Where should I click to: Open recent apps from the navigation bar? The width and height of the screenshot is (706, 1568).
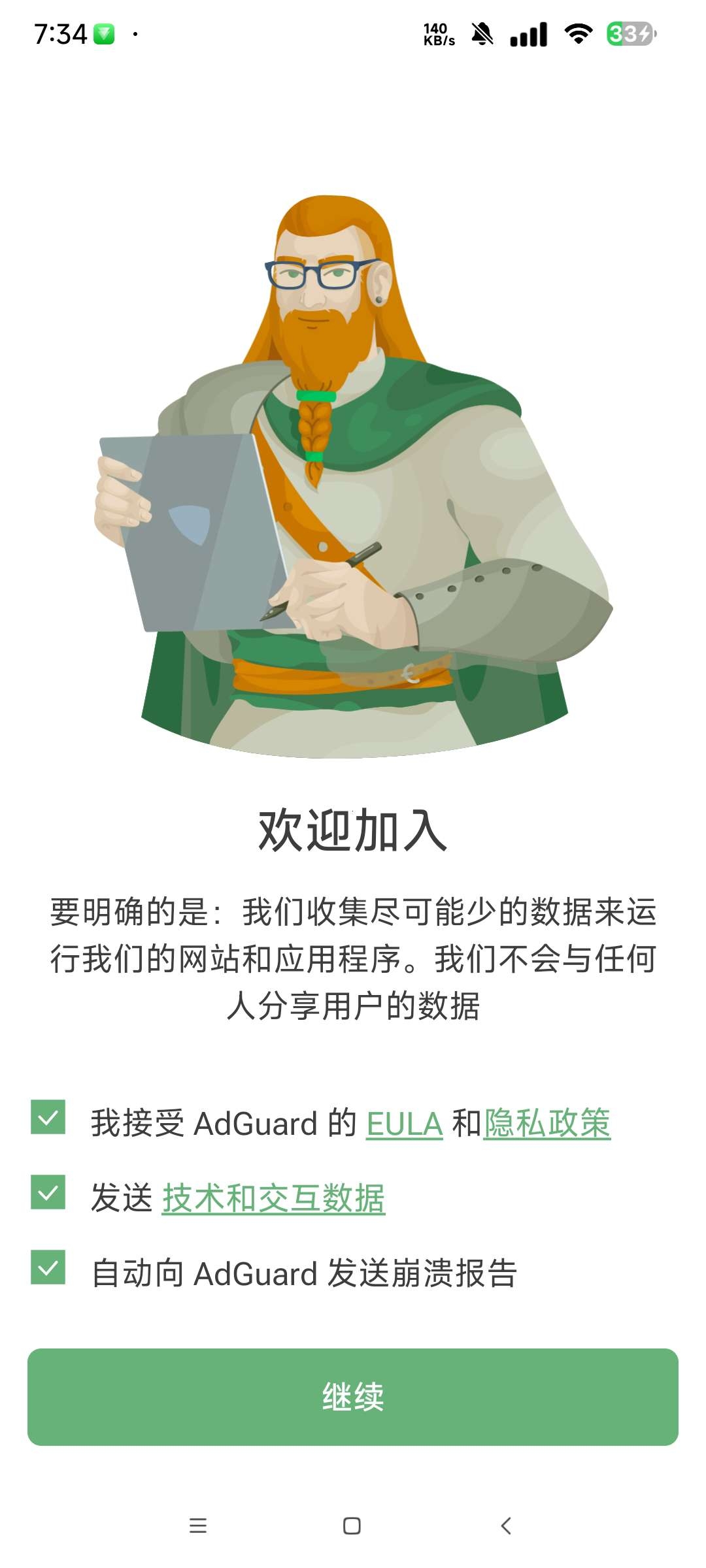pyautogui.click(x=197, y=1526)
